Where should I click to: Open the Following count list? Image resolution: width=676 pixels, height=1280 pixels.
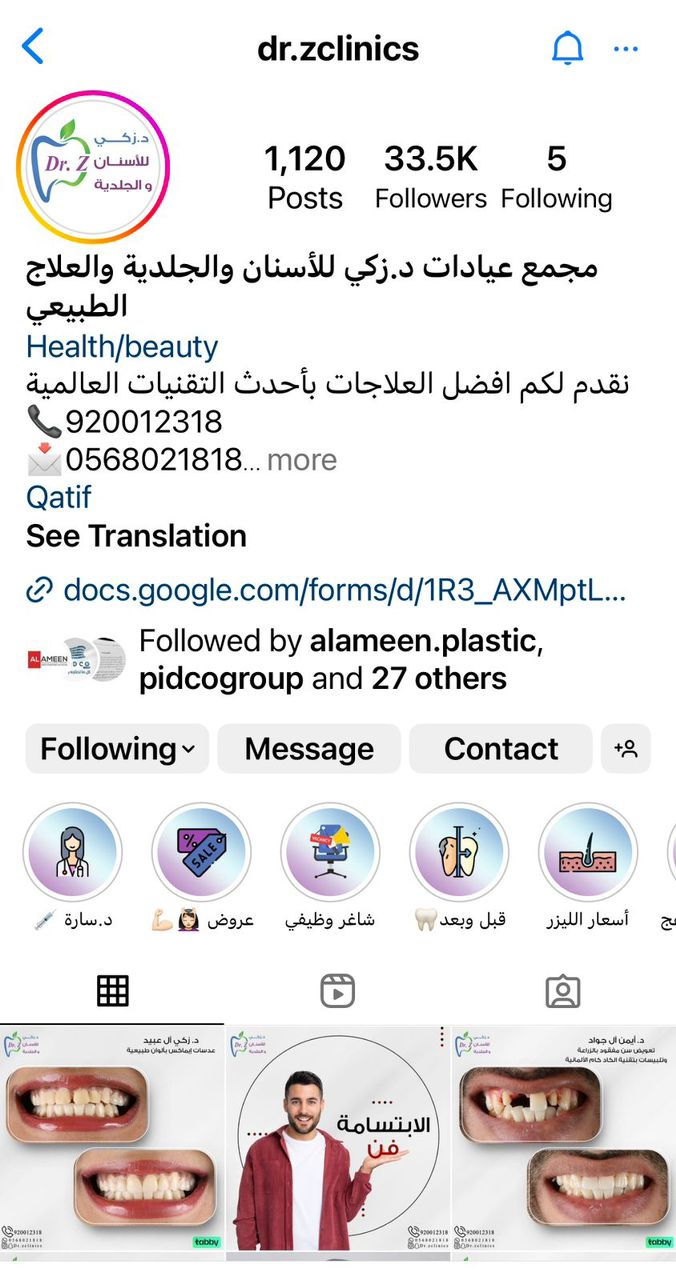point(556,177)
